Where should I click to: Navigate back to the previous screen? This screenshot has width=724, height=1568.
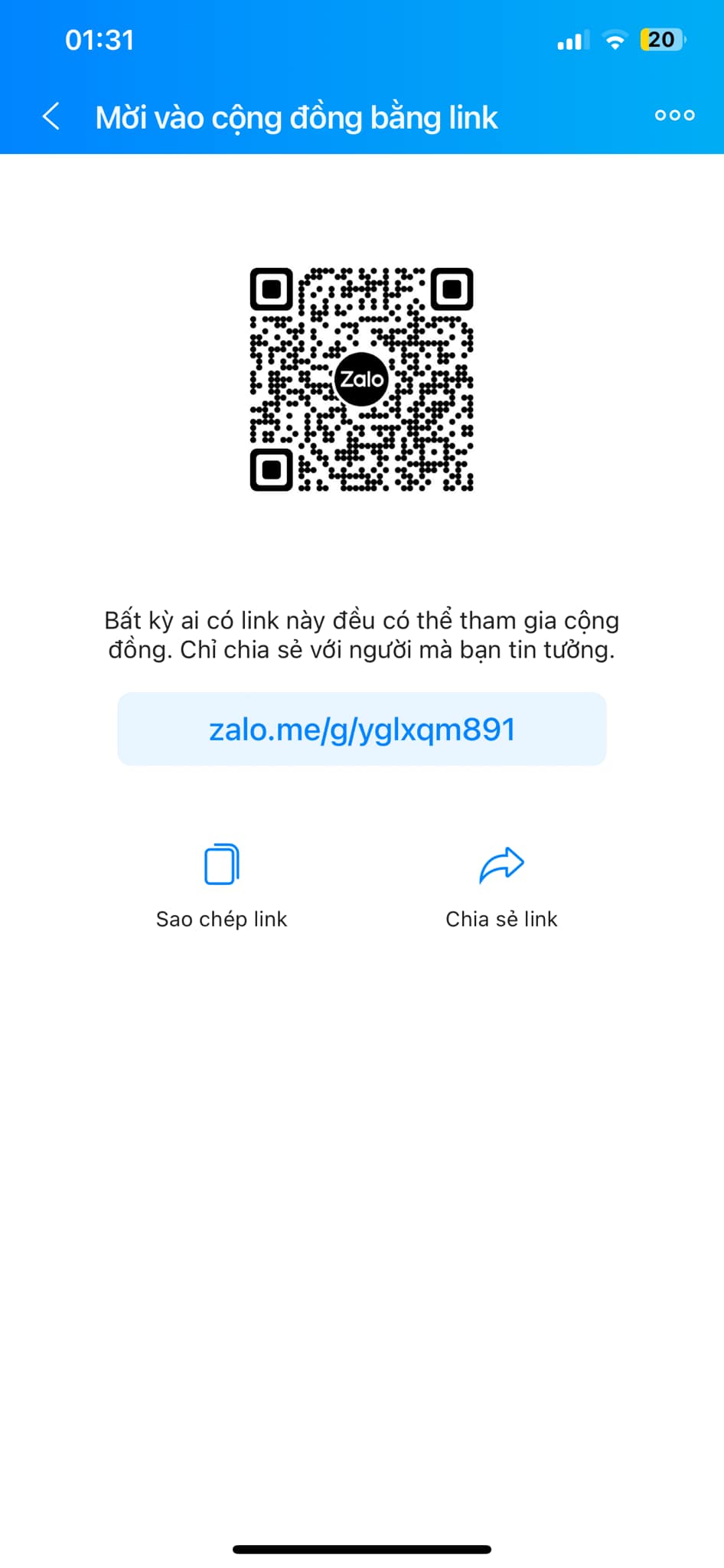51,116
